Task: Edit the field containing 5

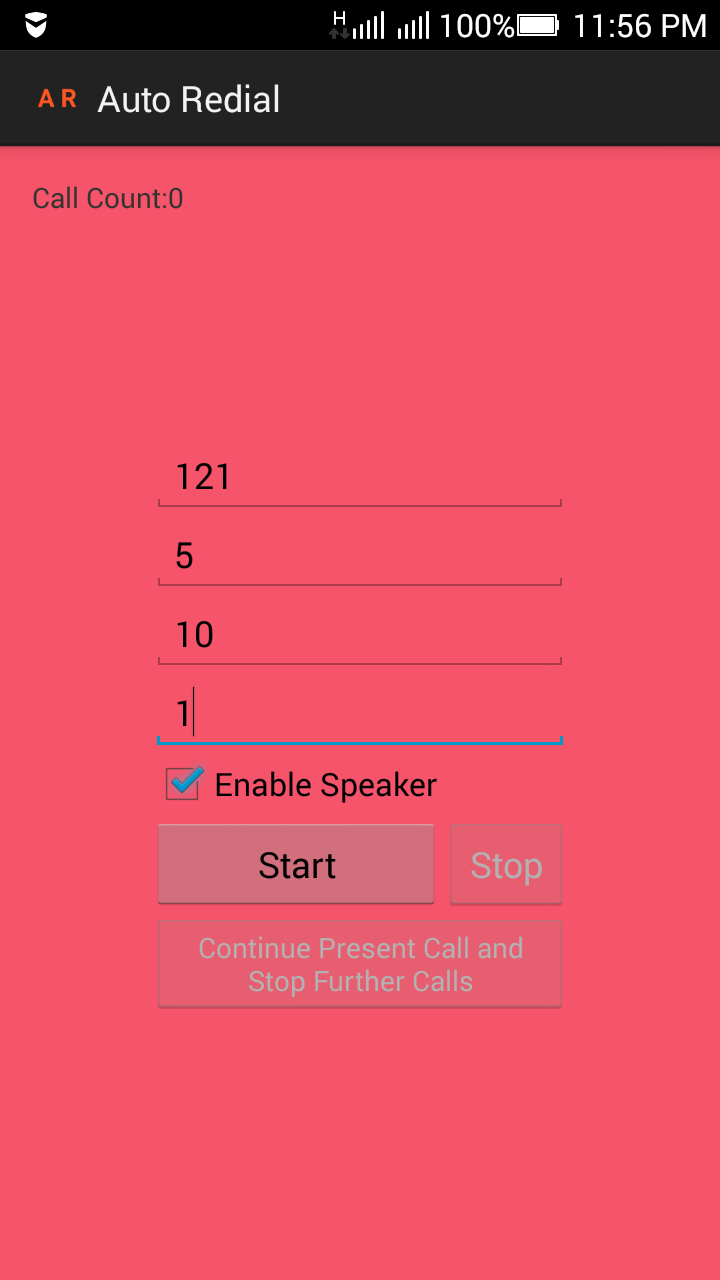Action: pos(359,556)
